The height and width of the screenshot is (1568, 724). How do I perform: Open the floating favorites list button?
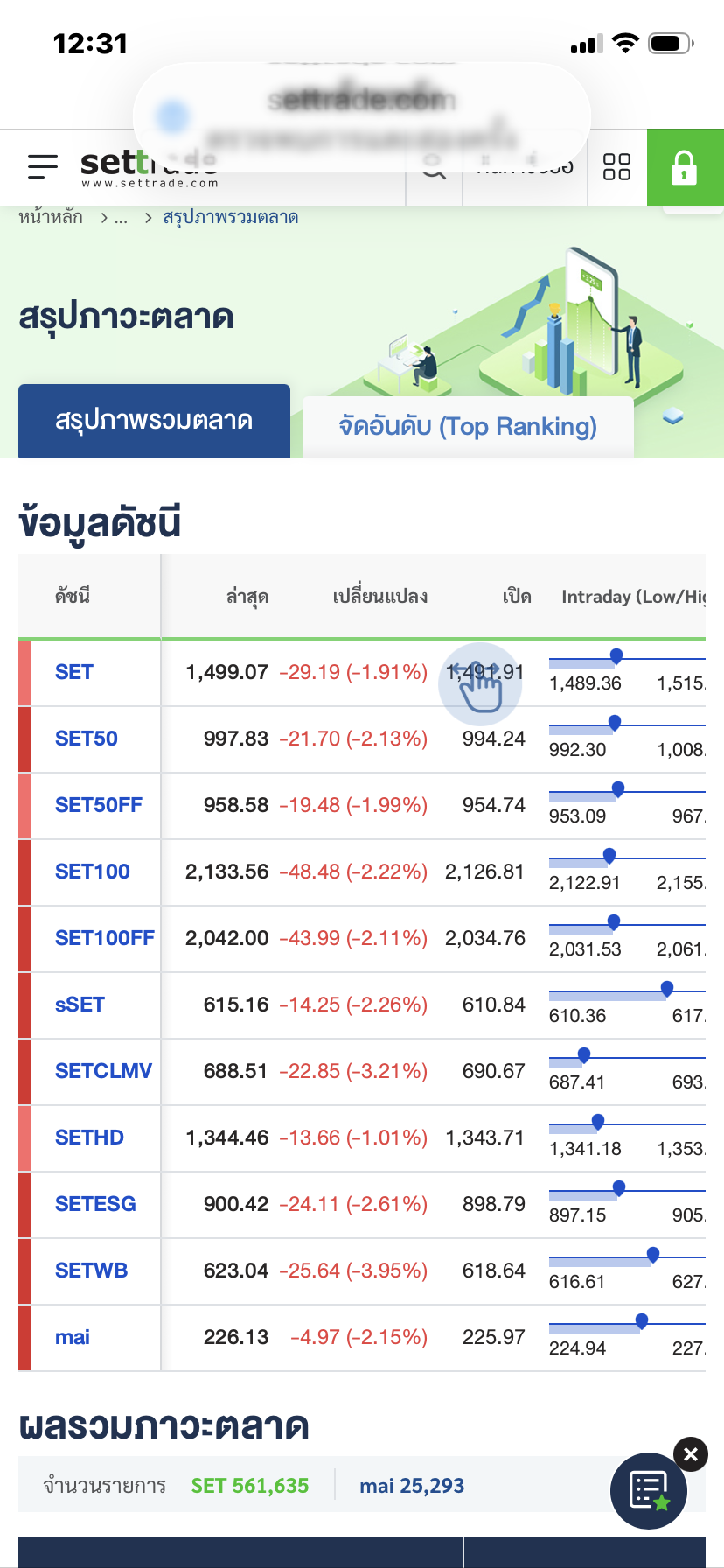(648, 1491)
